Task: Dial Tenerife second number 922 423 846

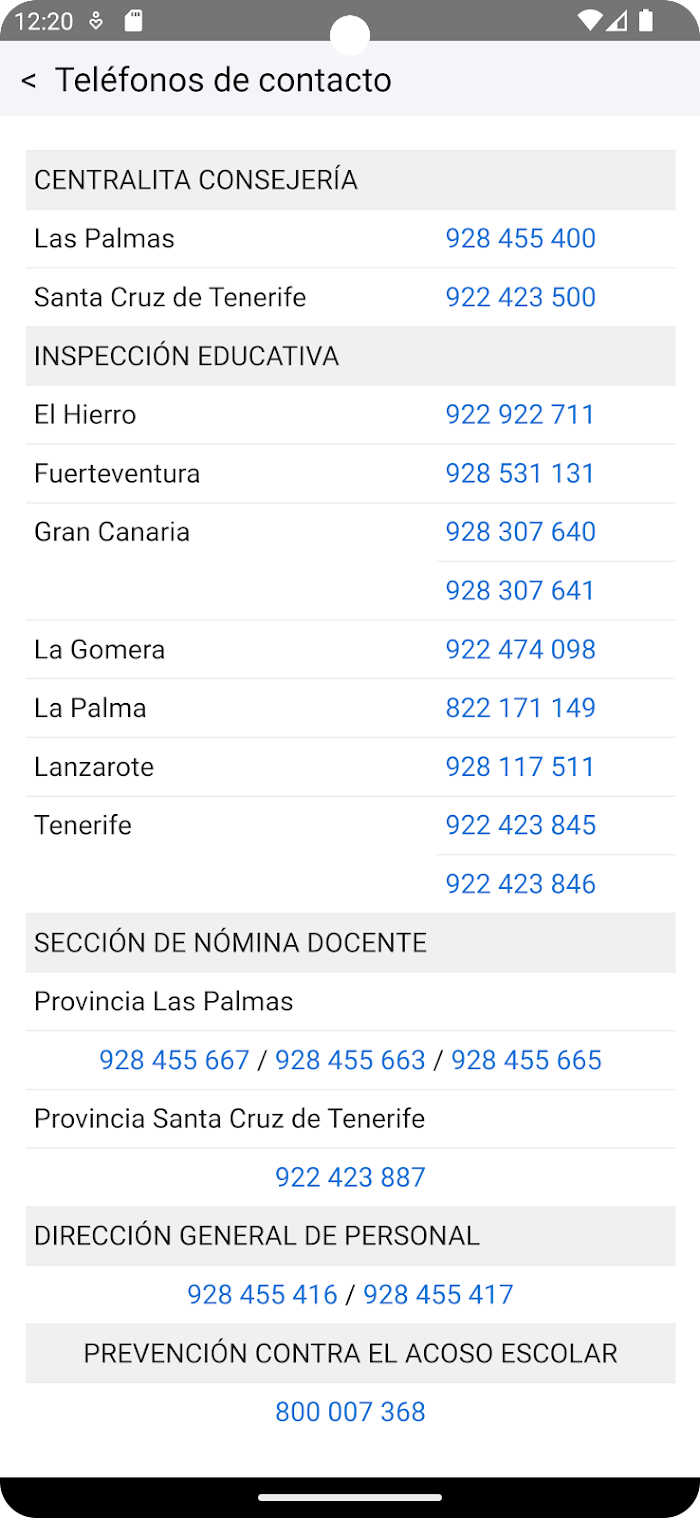Action: tap(520, 884)
